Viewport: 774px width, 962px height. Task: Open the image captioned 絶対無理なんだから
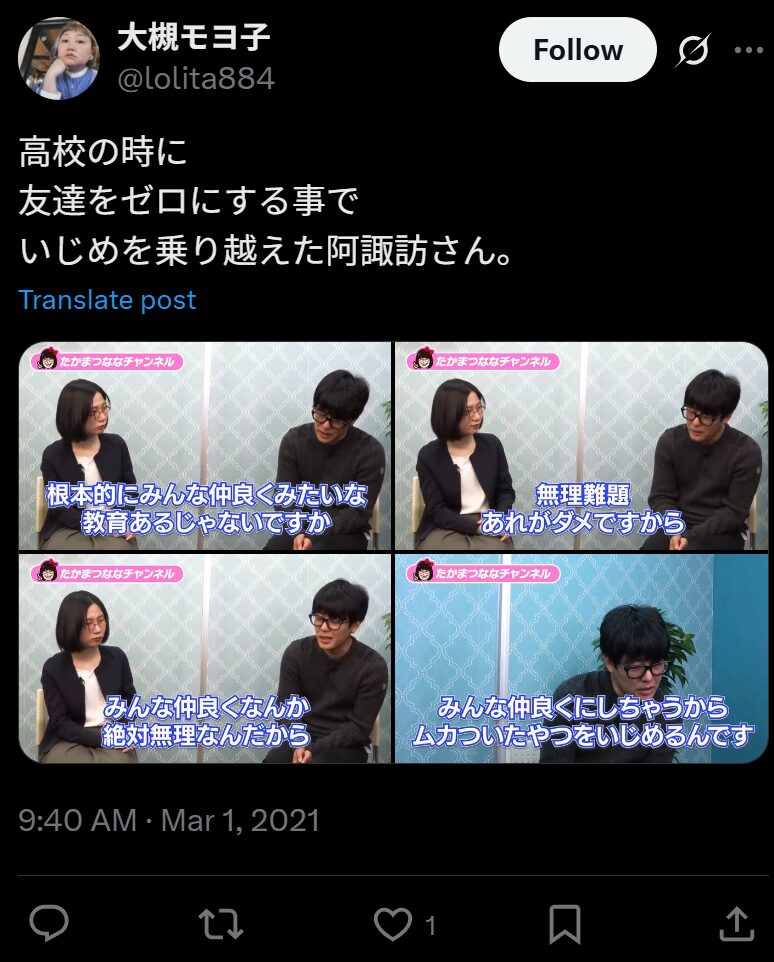click(x=205, y=658)
